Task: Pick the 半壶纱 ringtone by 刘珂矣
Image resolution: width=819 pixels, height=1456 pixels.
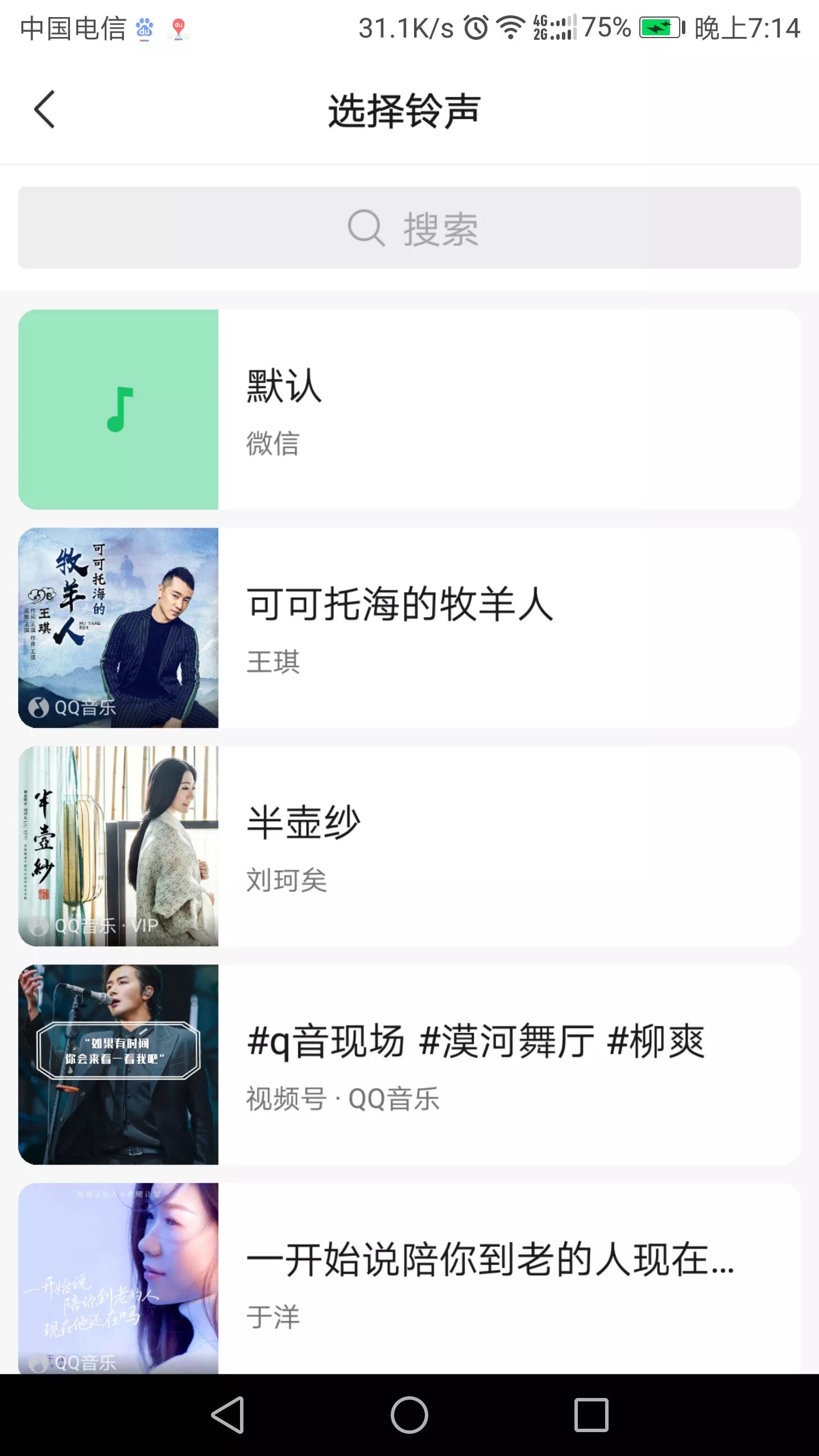Action: (x=409, y=846)
